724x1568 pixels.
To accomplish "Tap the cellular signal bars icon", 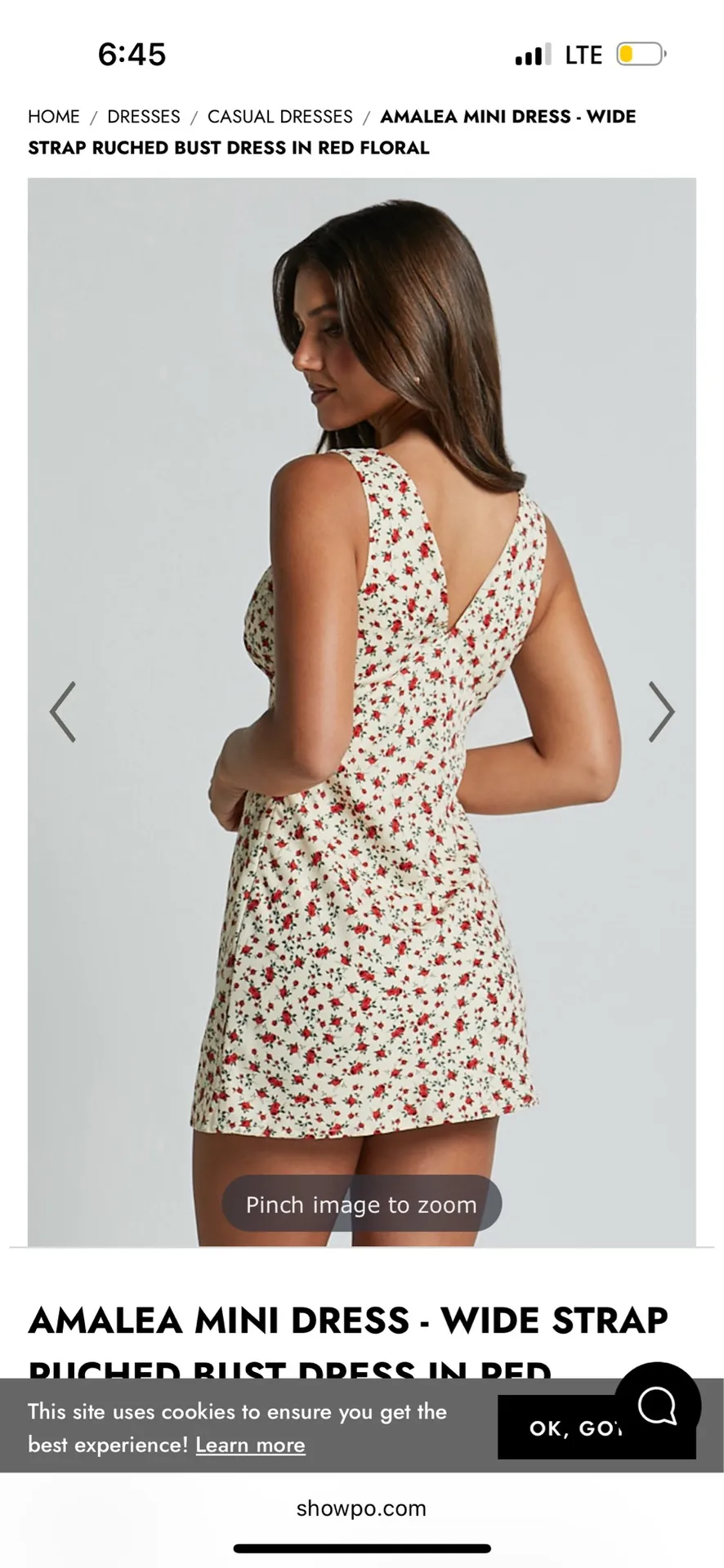I will pyautogui.click(x=532, y=53).
